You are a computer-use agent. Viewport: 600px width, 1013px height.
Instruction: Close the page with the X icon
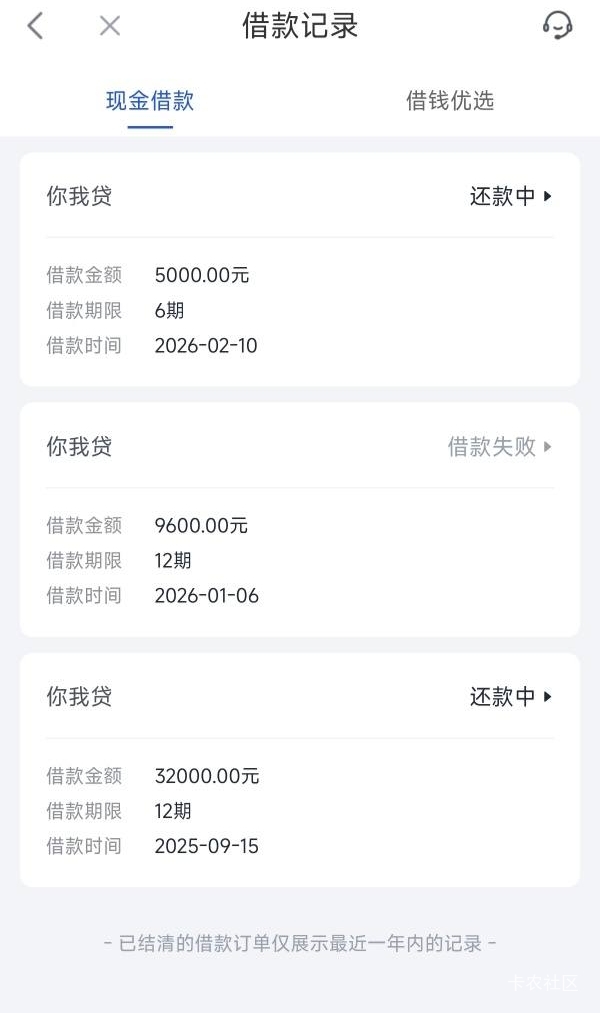click(110, 26)
